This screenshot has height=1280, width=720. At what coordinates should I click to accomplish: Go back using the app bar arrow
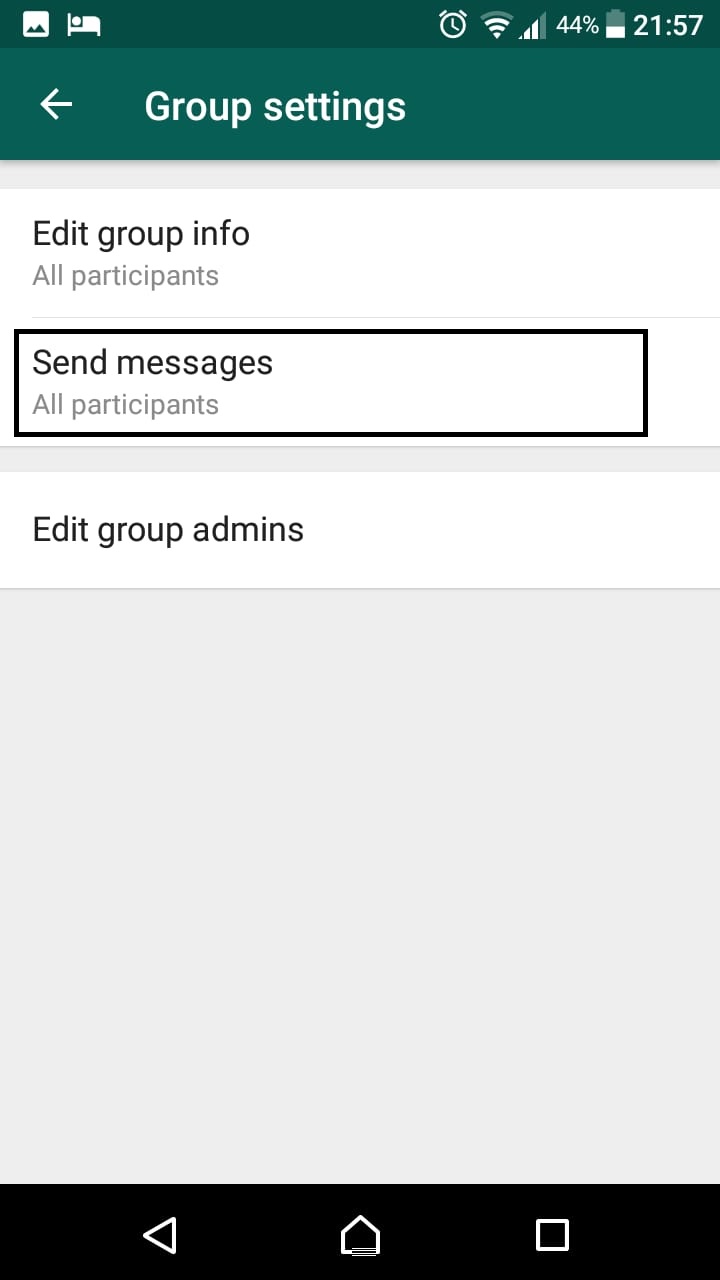coord(56,105)
